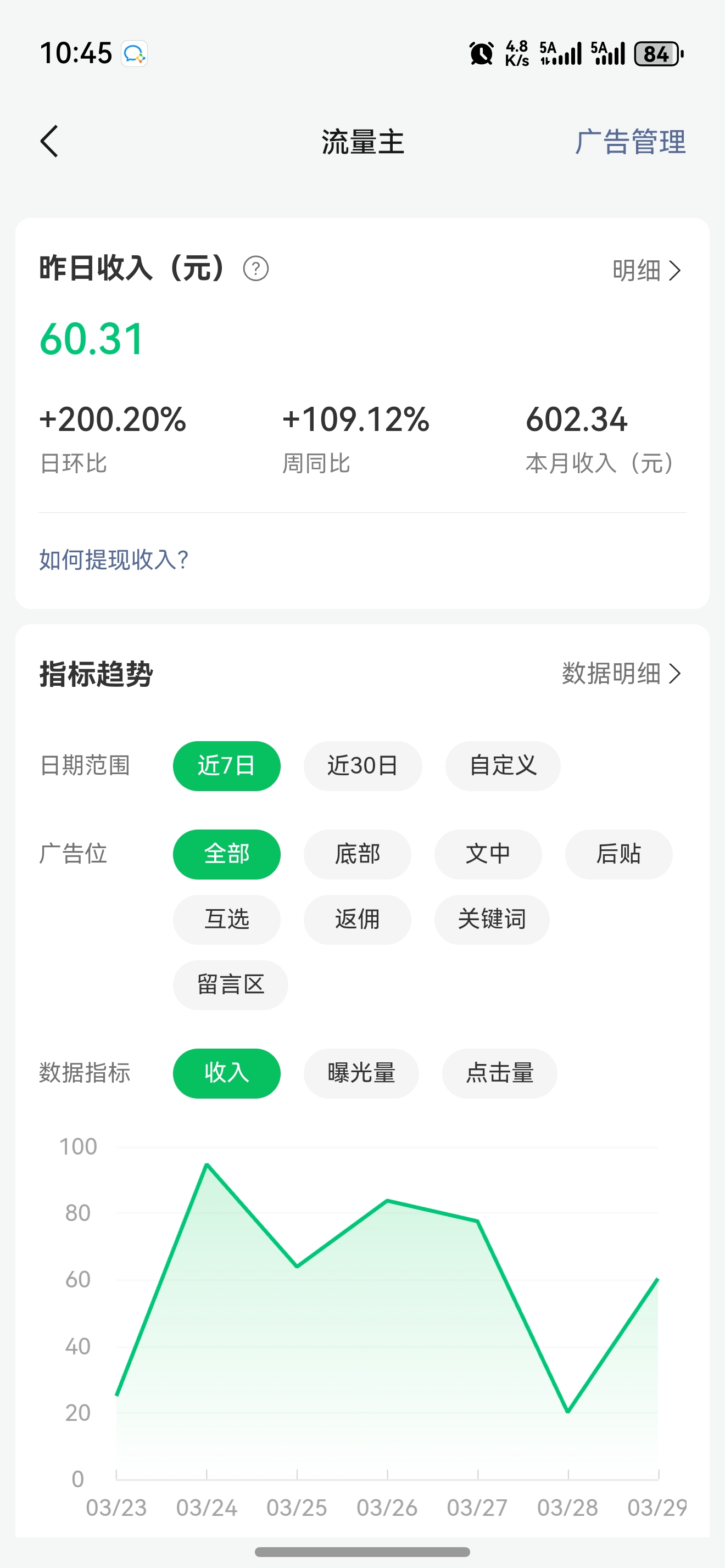Filter by 后贴 ad slot
Viewport: 725px width, 1568px height.
point(618,854)
